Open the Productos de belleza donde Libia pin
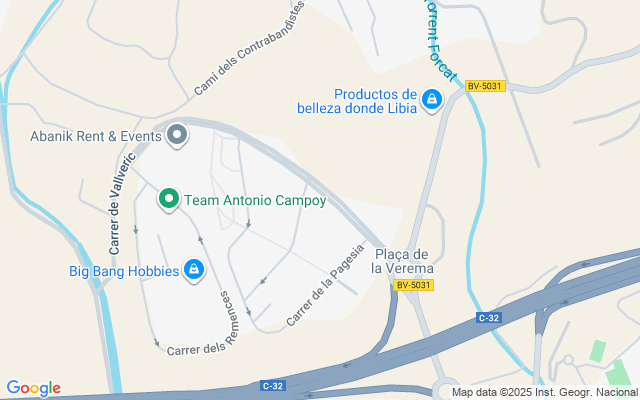 [432, 101]
